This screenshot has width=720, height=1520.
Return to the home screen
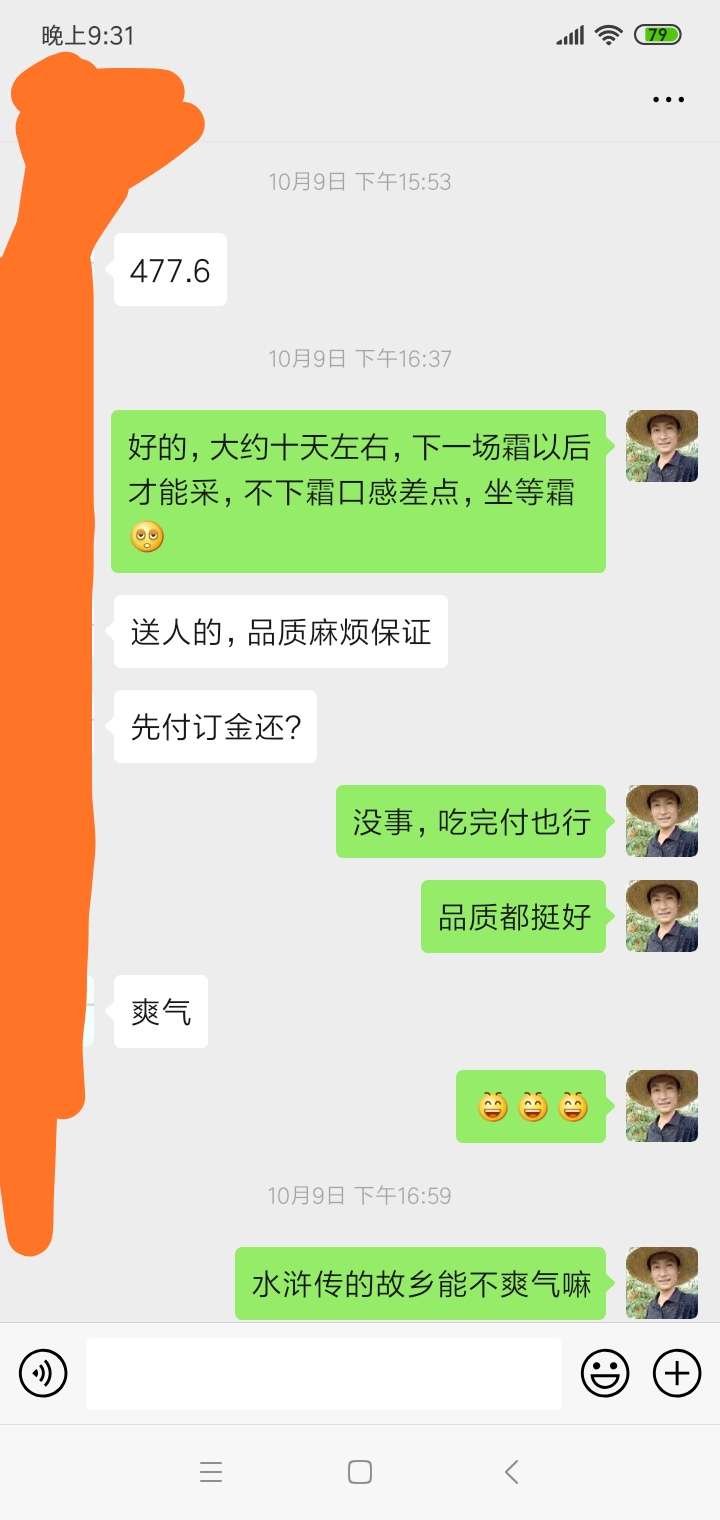tap(360, 1471)
